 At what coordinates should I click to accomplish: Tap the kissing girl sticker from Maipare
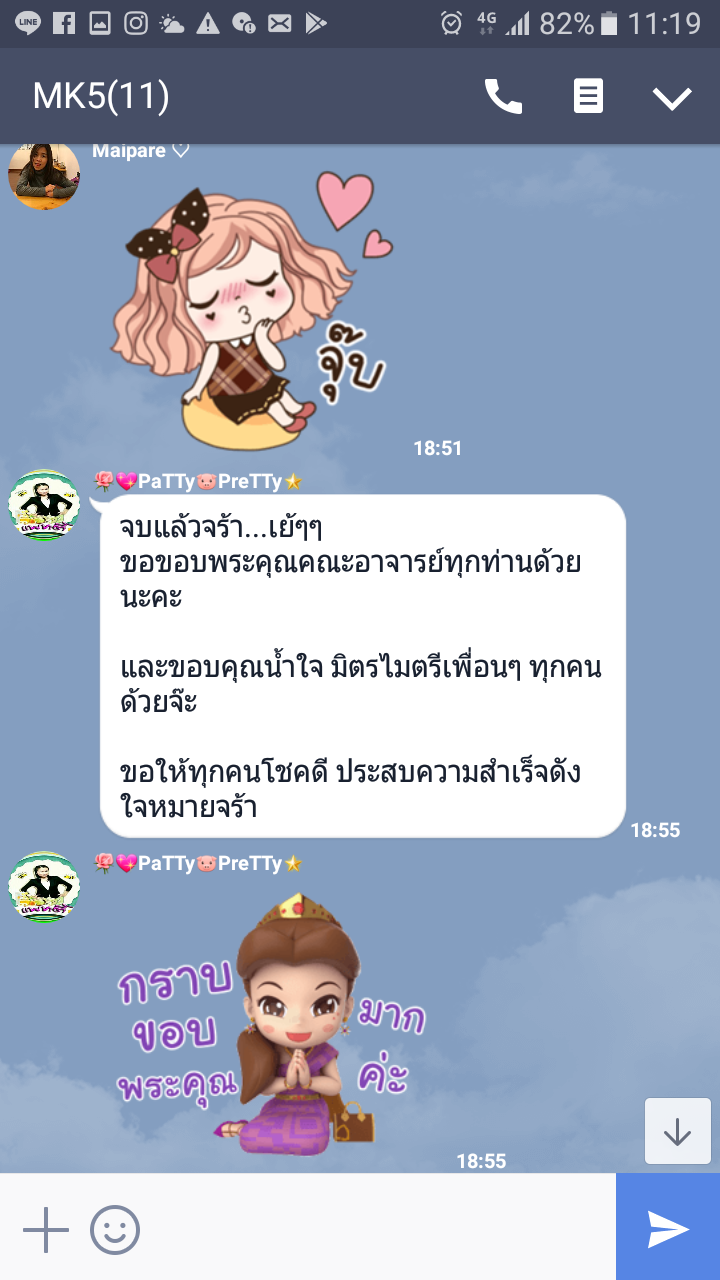click(255, 310)
